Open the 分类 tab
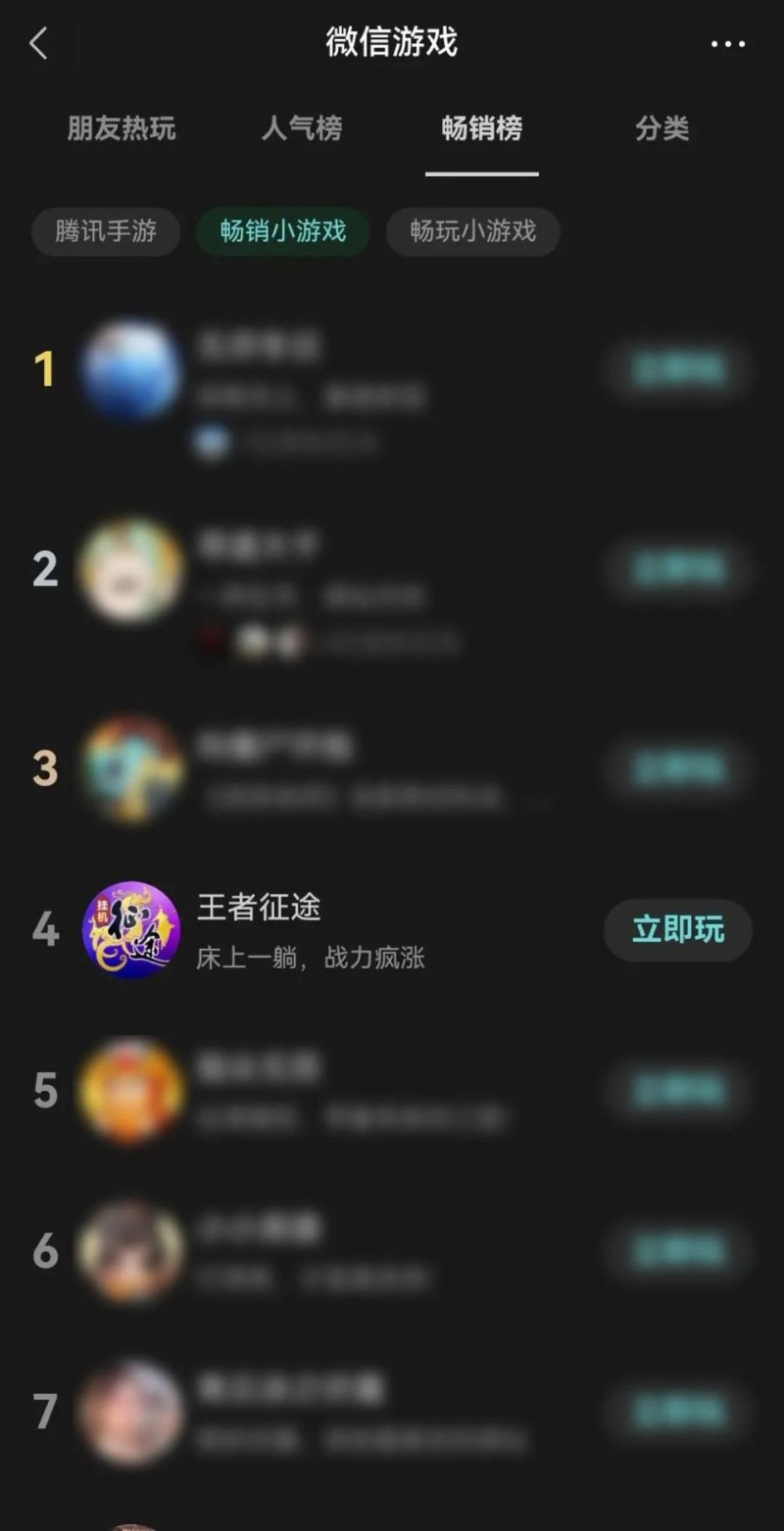The image size is (784, 1531). click(662, 128)
